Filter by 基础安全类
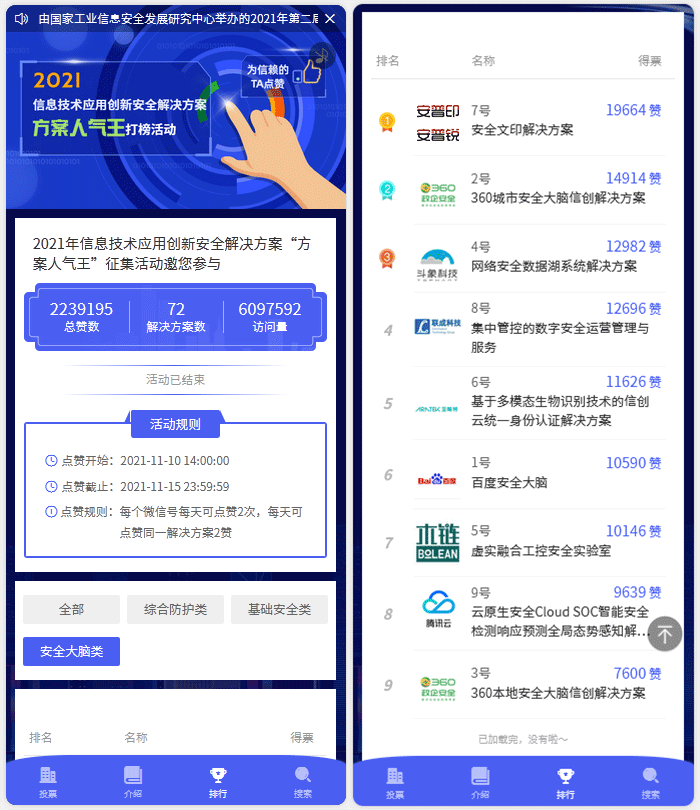Image resolution: width=700 pixels, height=810 pixels. [x=279, y=610]
